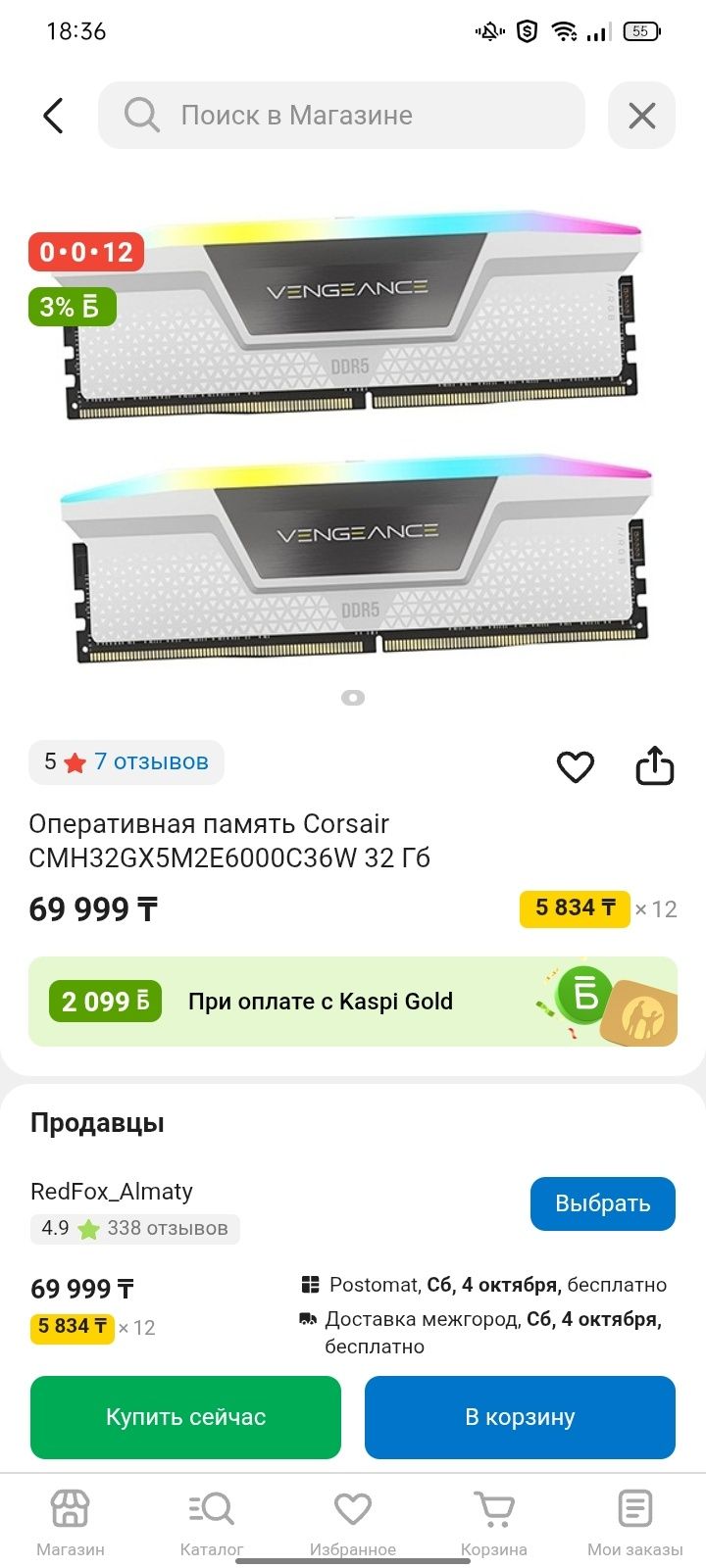This screenshot has height=1568, width=706.
Task: Open the Kaspi Gold bonus banner
Action: [x=353, y=1001]
